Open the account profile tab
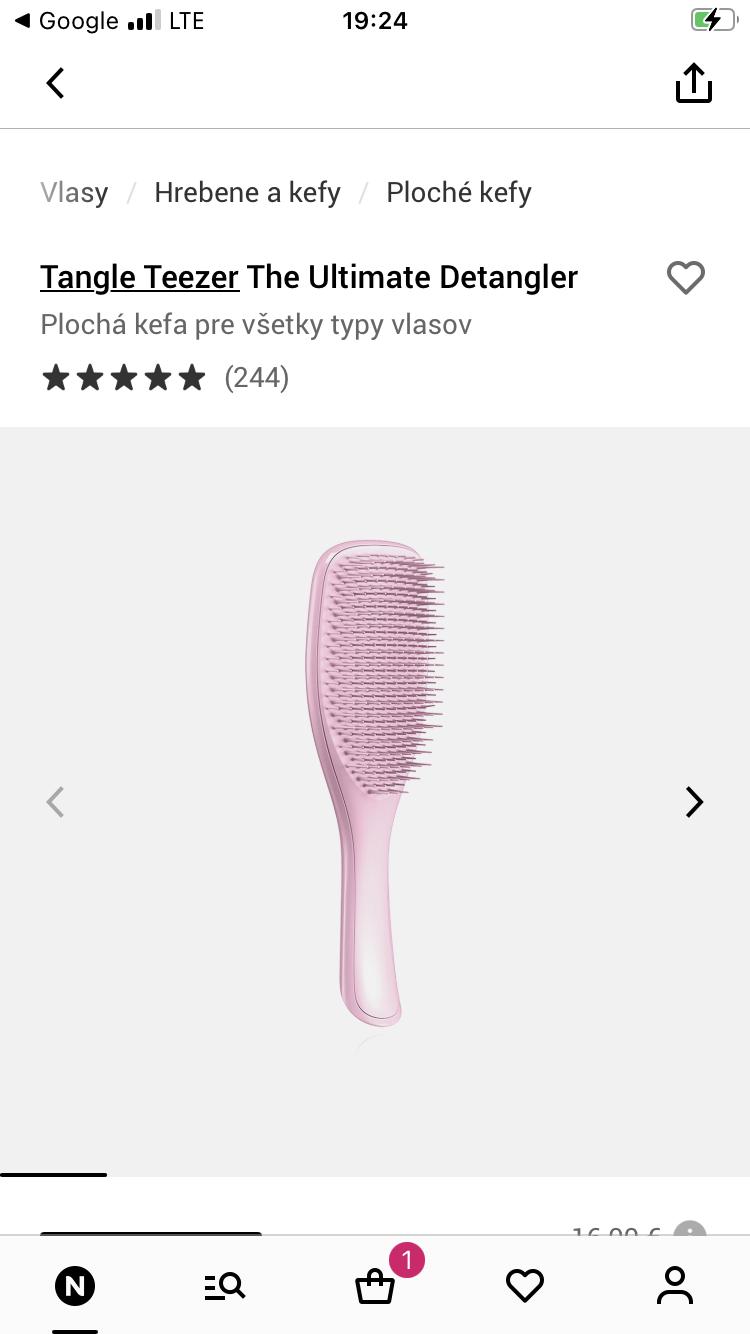 tap(675, 1286)
